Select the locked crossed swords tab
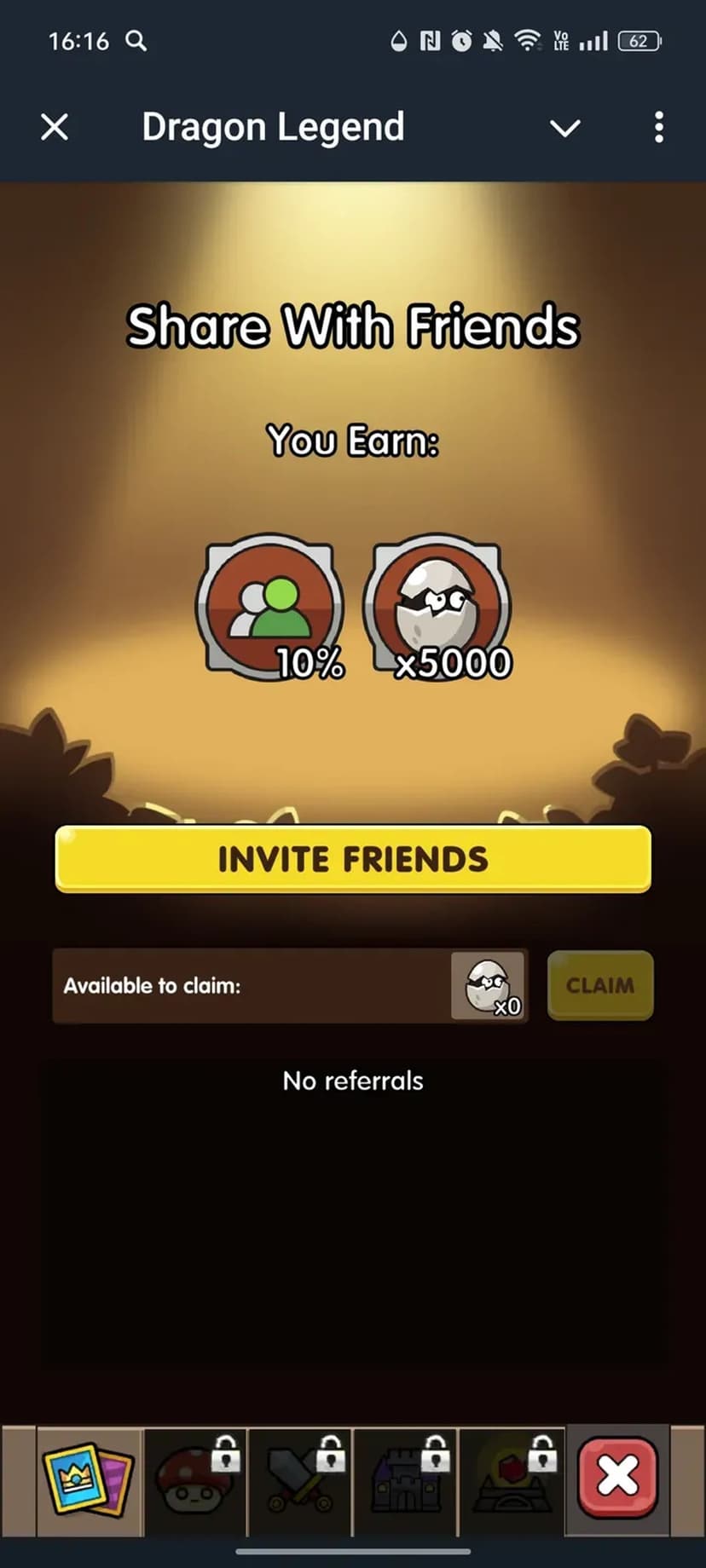This screenshot has height=1568, width=706. pyautogui.click(x=300, y=1481)
